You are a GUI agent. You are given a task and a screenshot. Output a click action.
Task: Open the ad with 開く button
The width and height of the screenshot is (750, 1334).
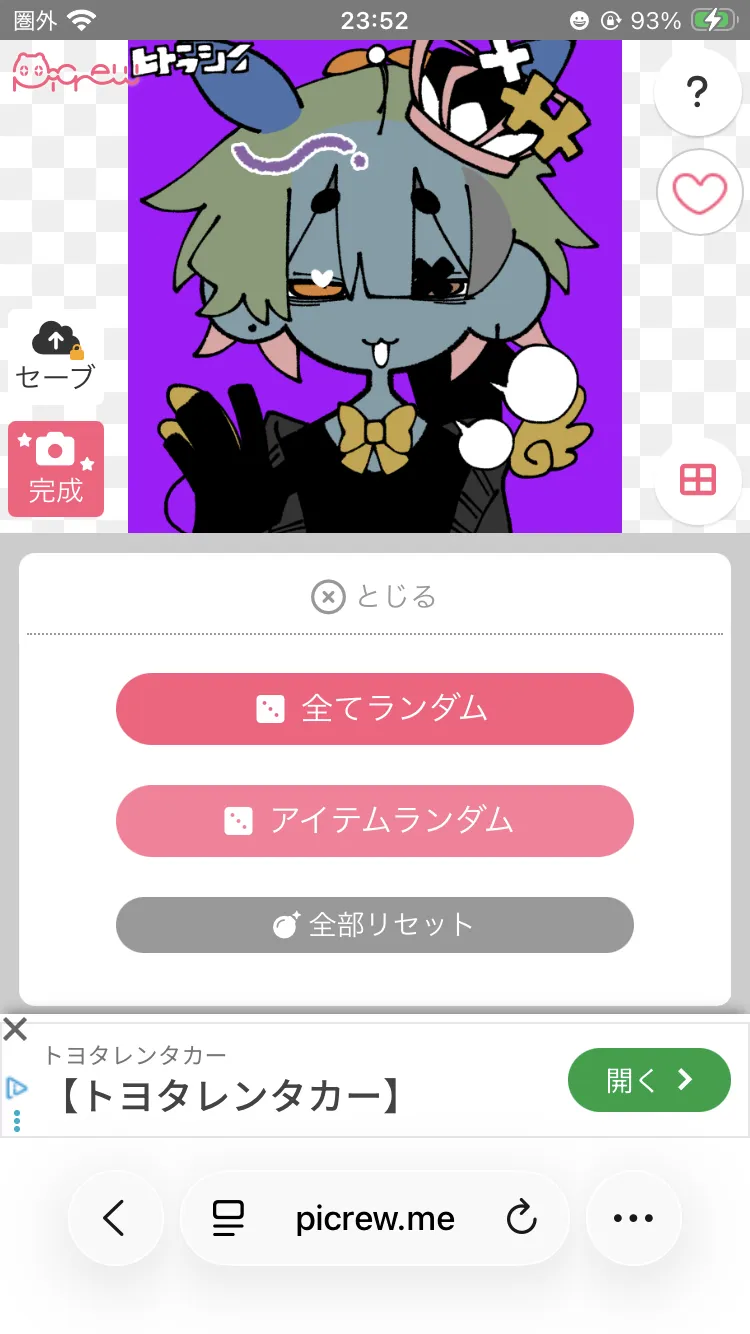click(x=649, y=1080)
